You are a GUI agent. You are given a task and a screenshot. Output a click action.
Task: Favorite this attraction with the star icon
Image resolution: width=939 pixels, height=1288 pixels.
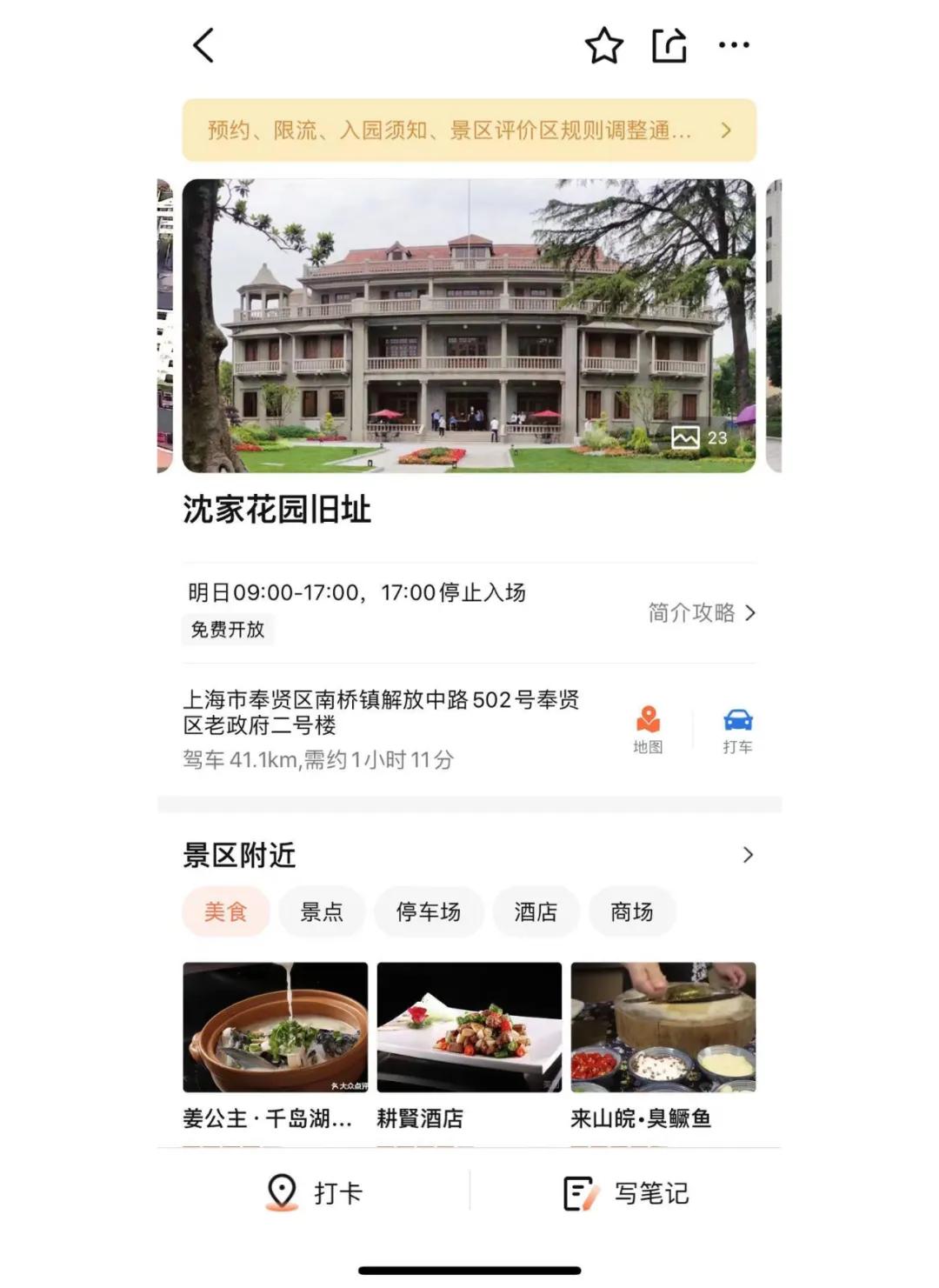[x=606, y=44]
